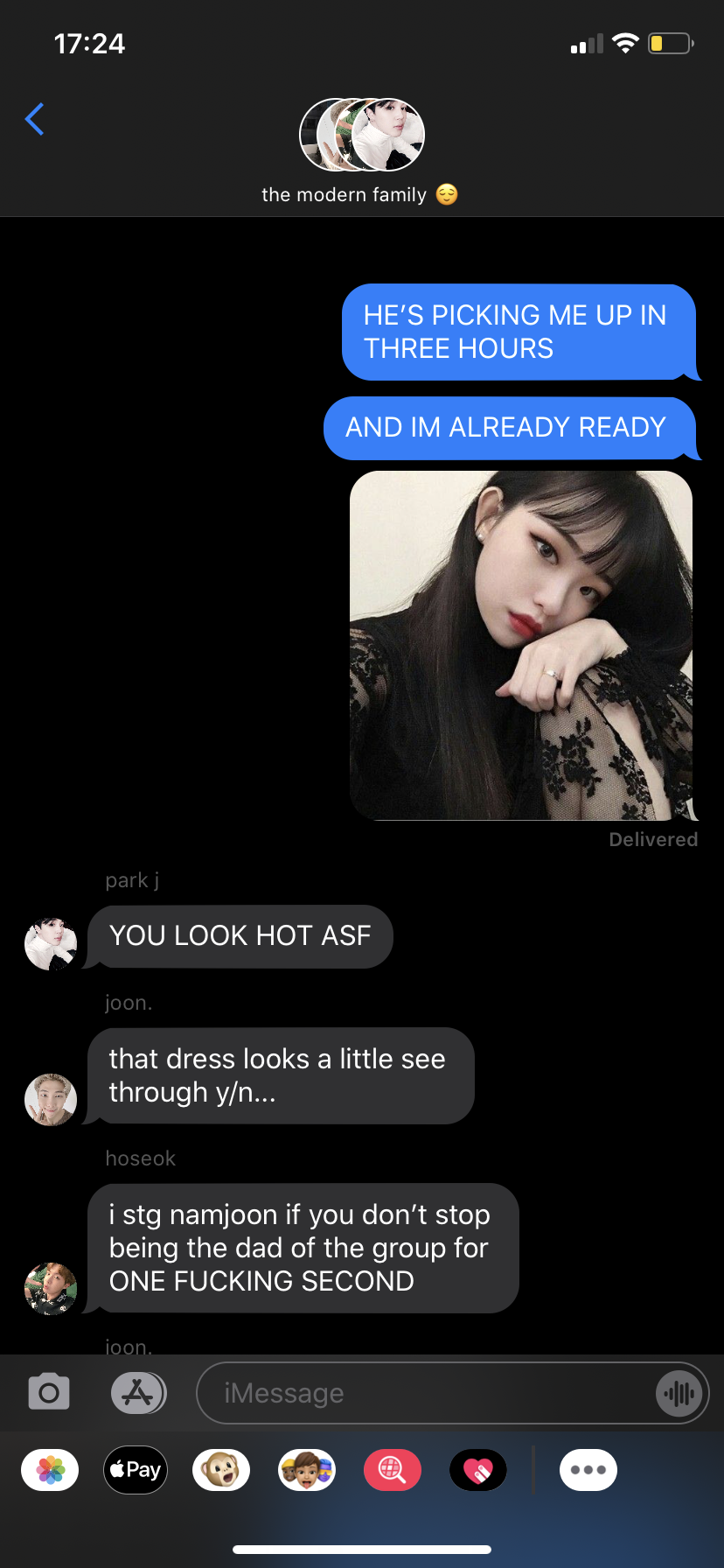Open the sent photo in full view
Viewport: 724px width, 1568px height.
[521, 645]
